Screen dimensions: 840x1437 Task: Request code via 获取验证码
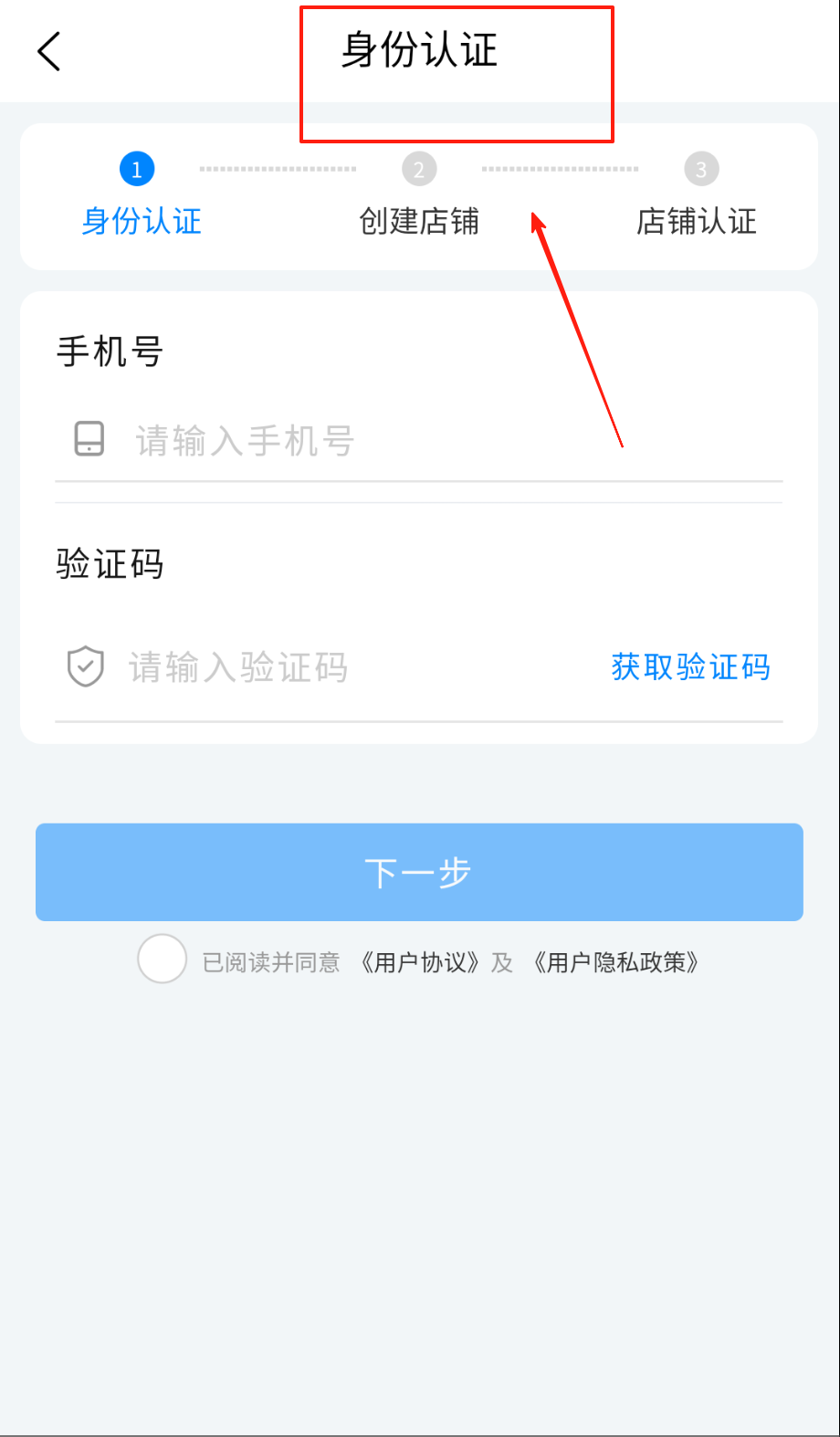pos(690,667)
